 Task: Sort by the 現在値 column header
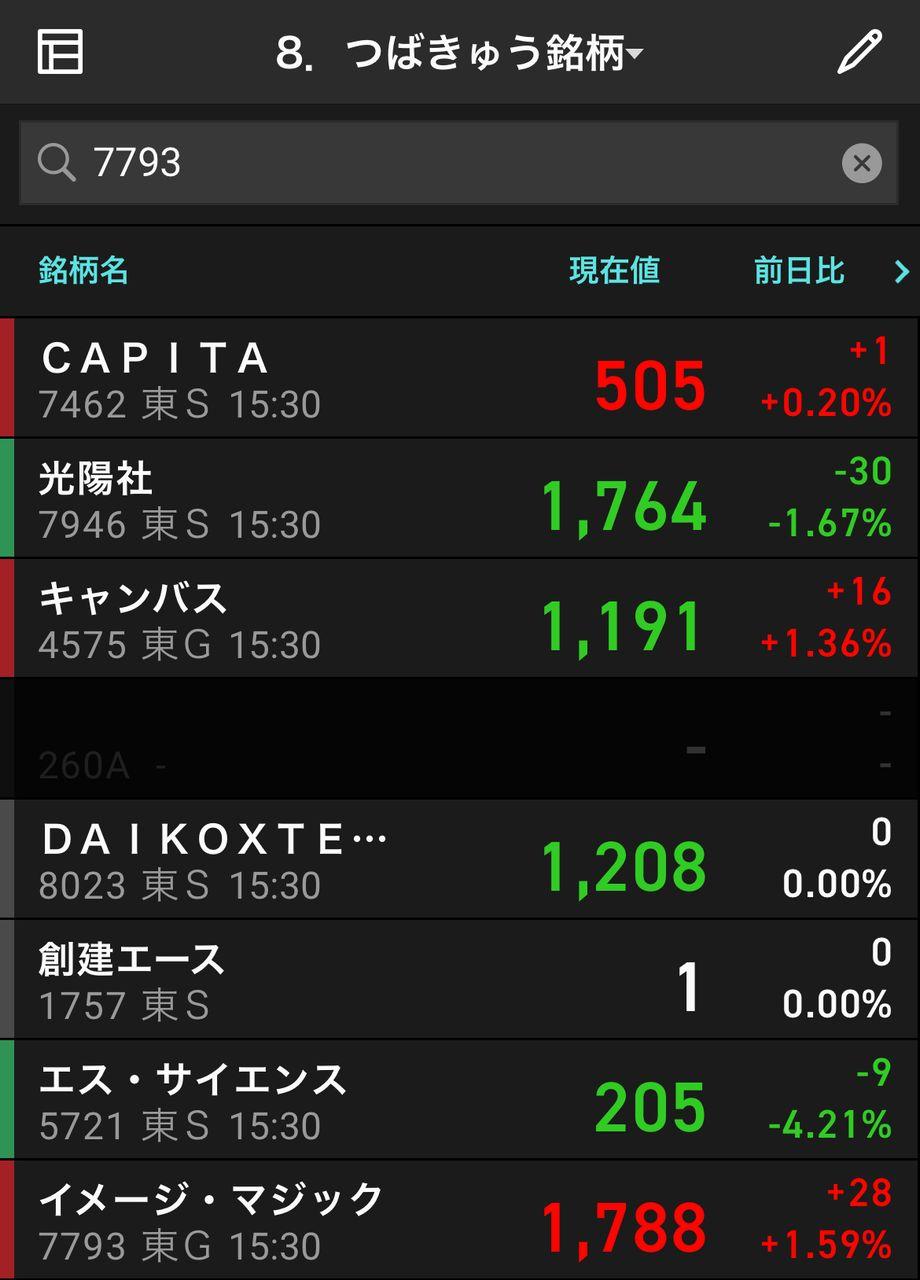pyautogui.click(x=614, y=271)
